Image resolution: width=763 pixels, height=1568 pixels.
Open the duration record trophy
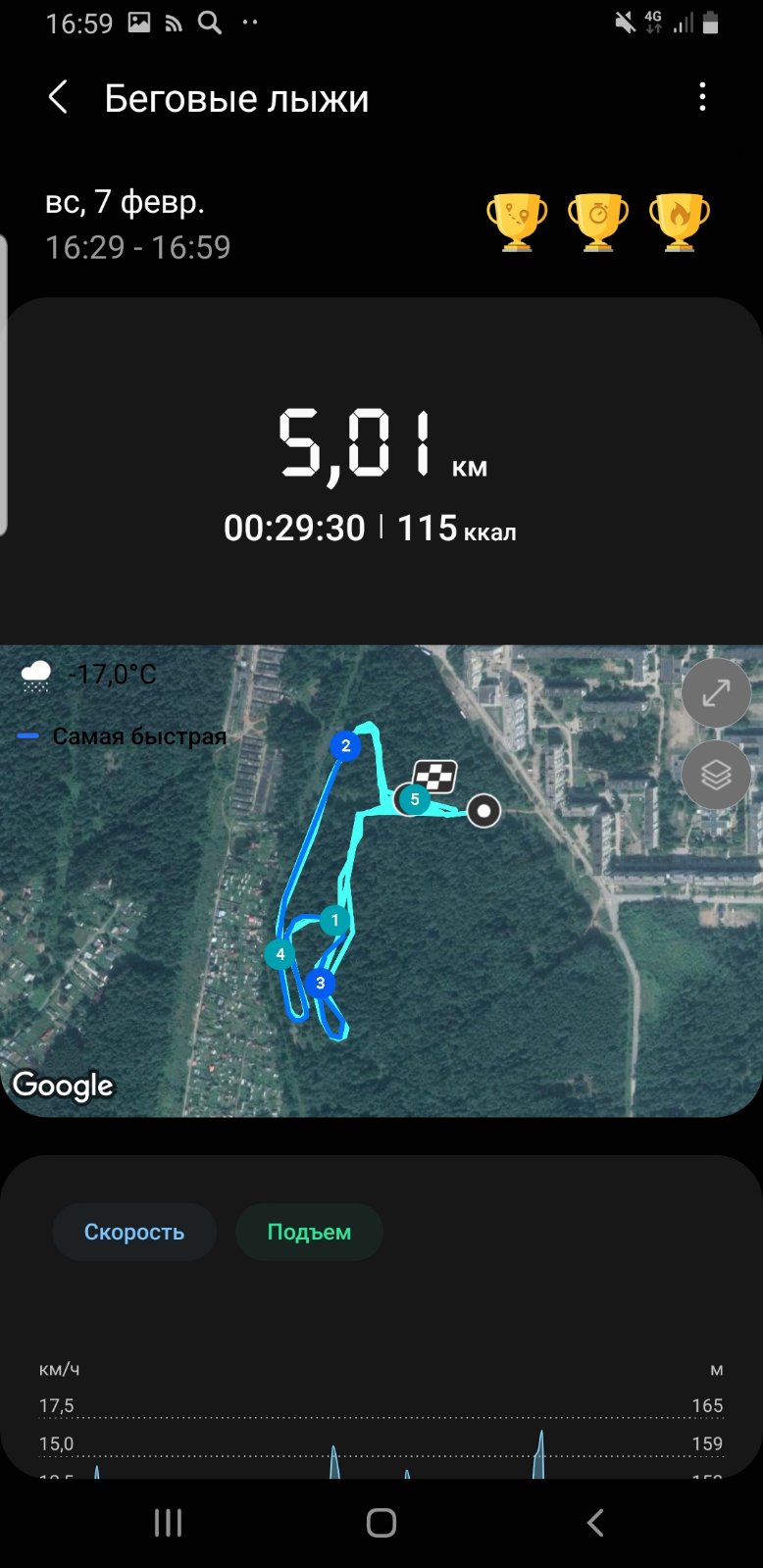click(598, 222)
